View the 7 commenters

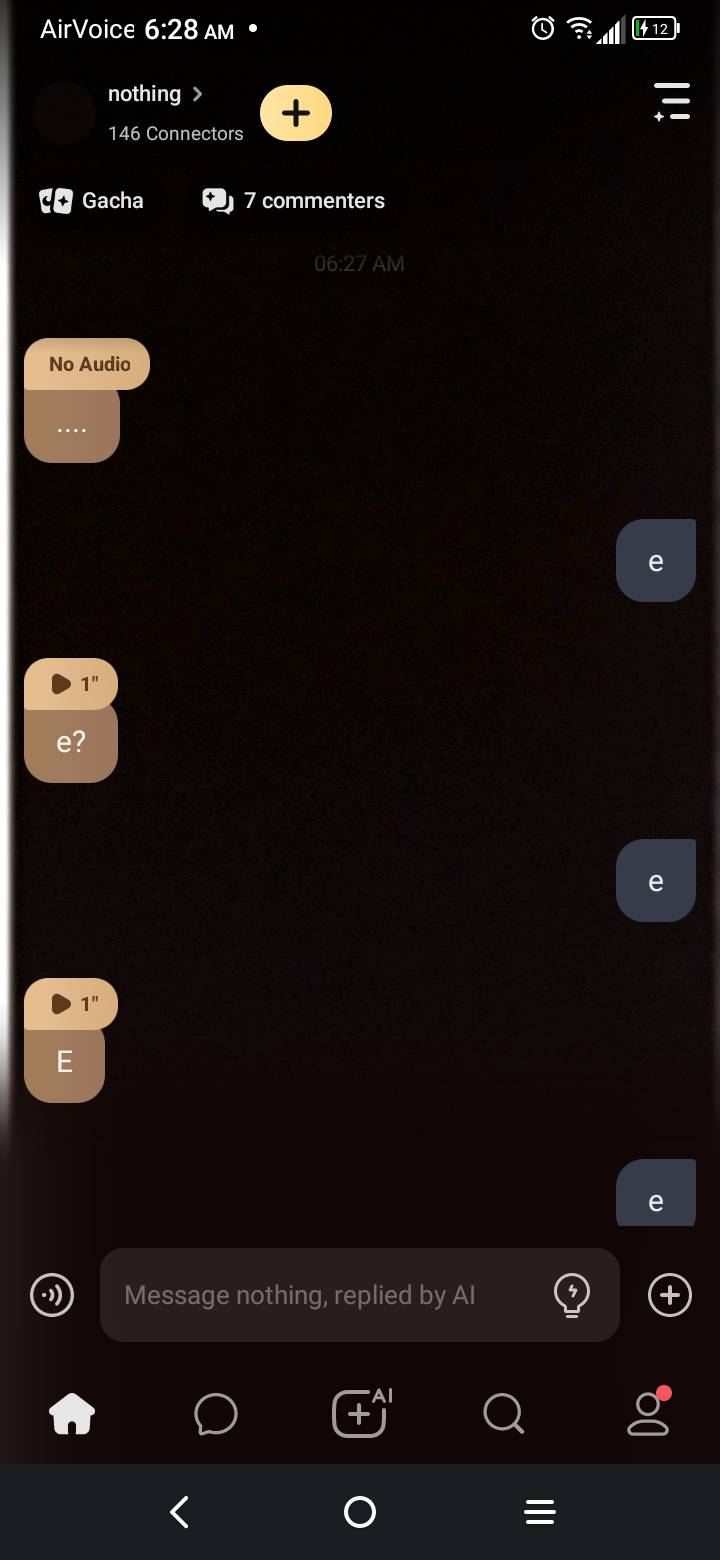pos(293,201)
